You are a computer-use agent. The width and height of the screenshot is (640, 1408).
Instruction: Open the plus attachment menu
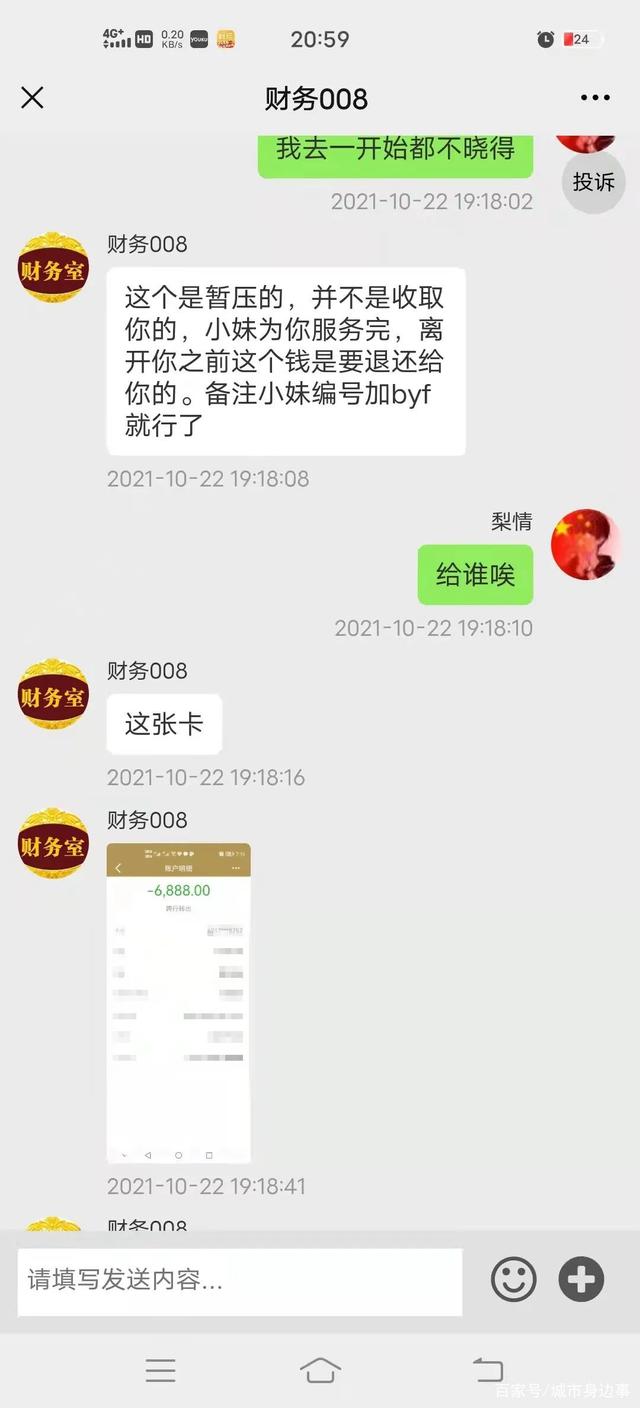581,1279
